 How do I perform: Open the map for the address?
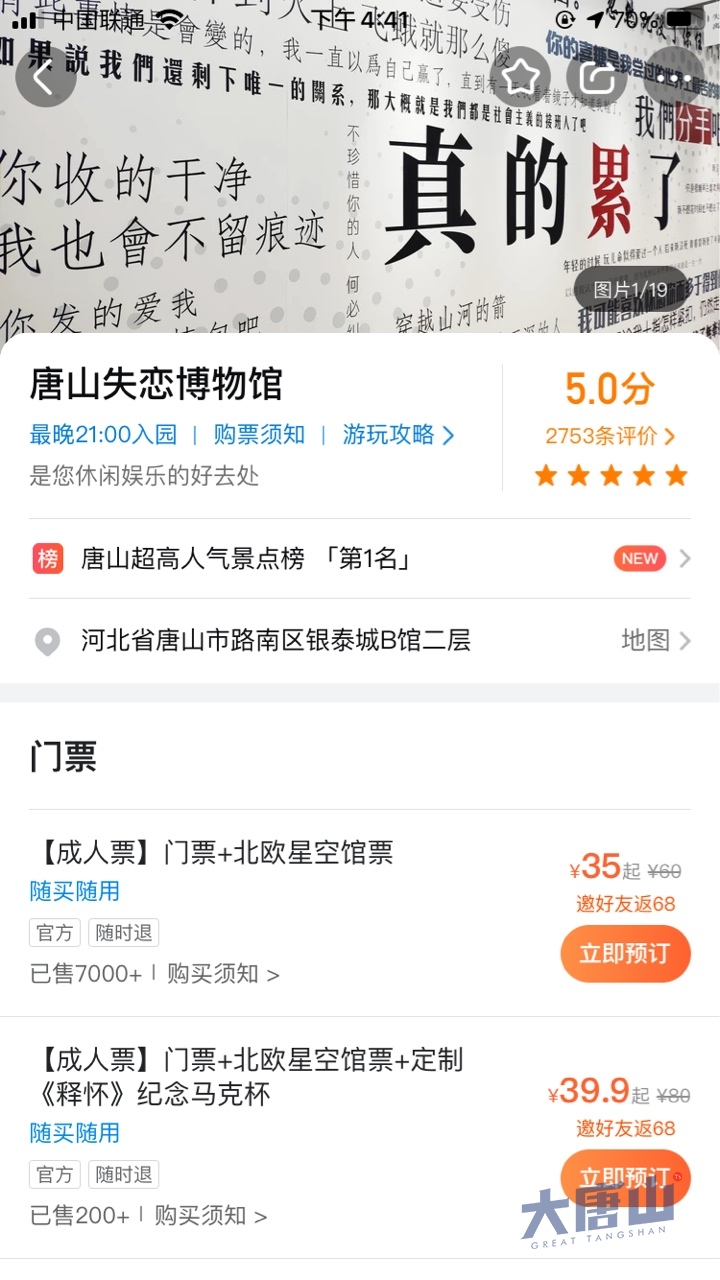point(655,640)
